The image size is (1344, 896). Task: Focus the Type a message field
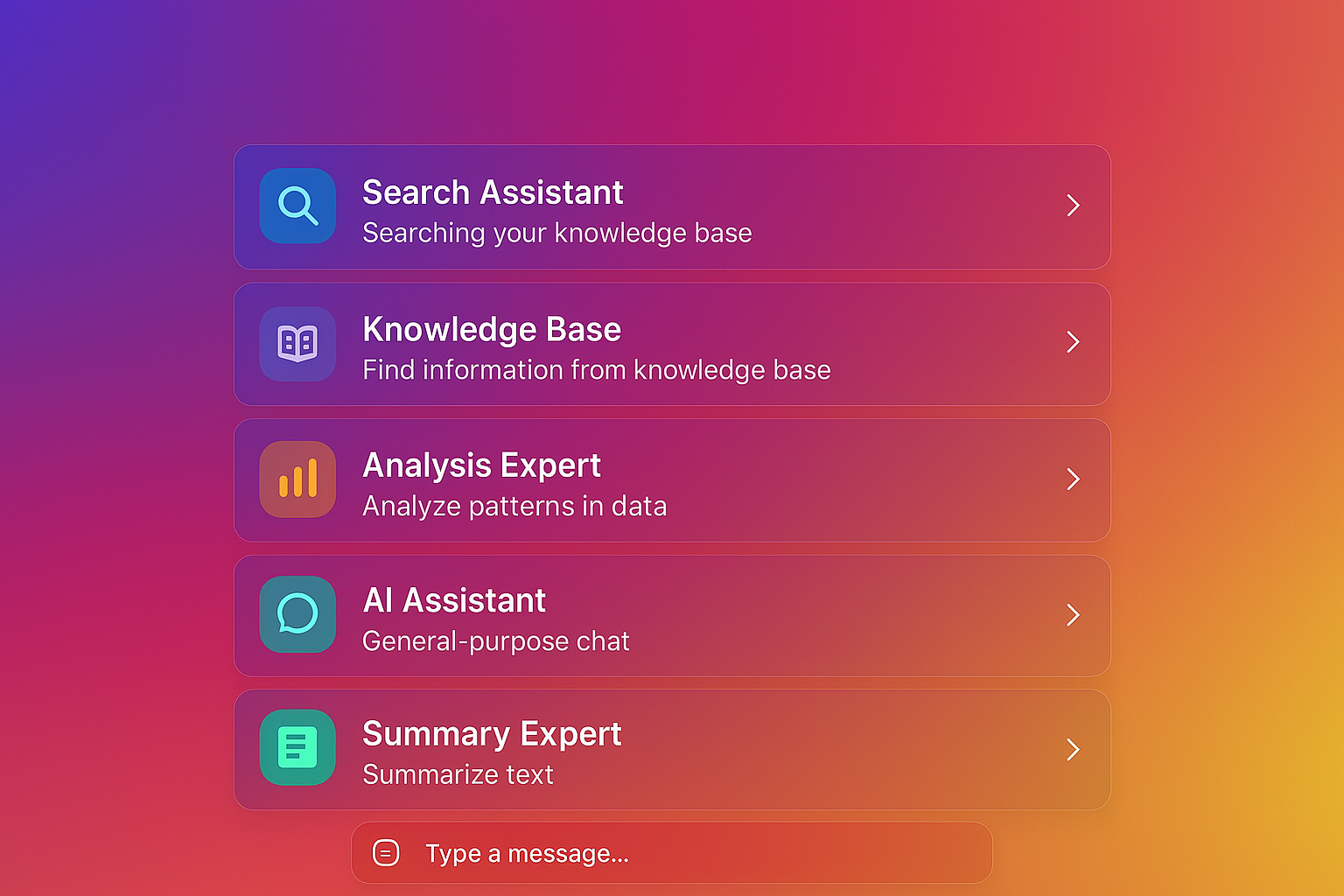tap(691, 853)
